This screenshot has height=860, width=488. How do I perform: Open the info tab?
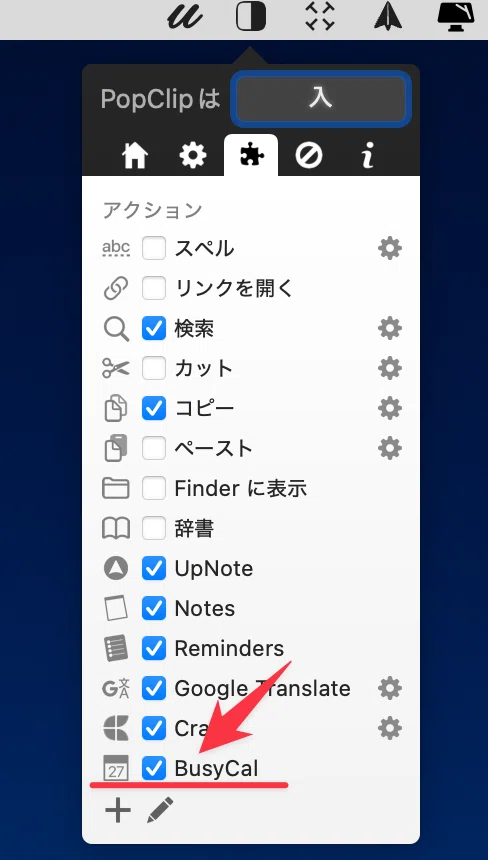click(x=367, y=156)
